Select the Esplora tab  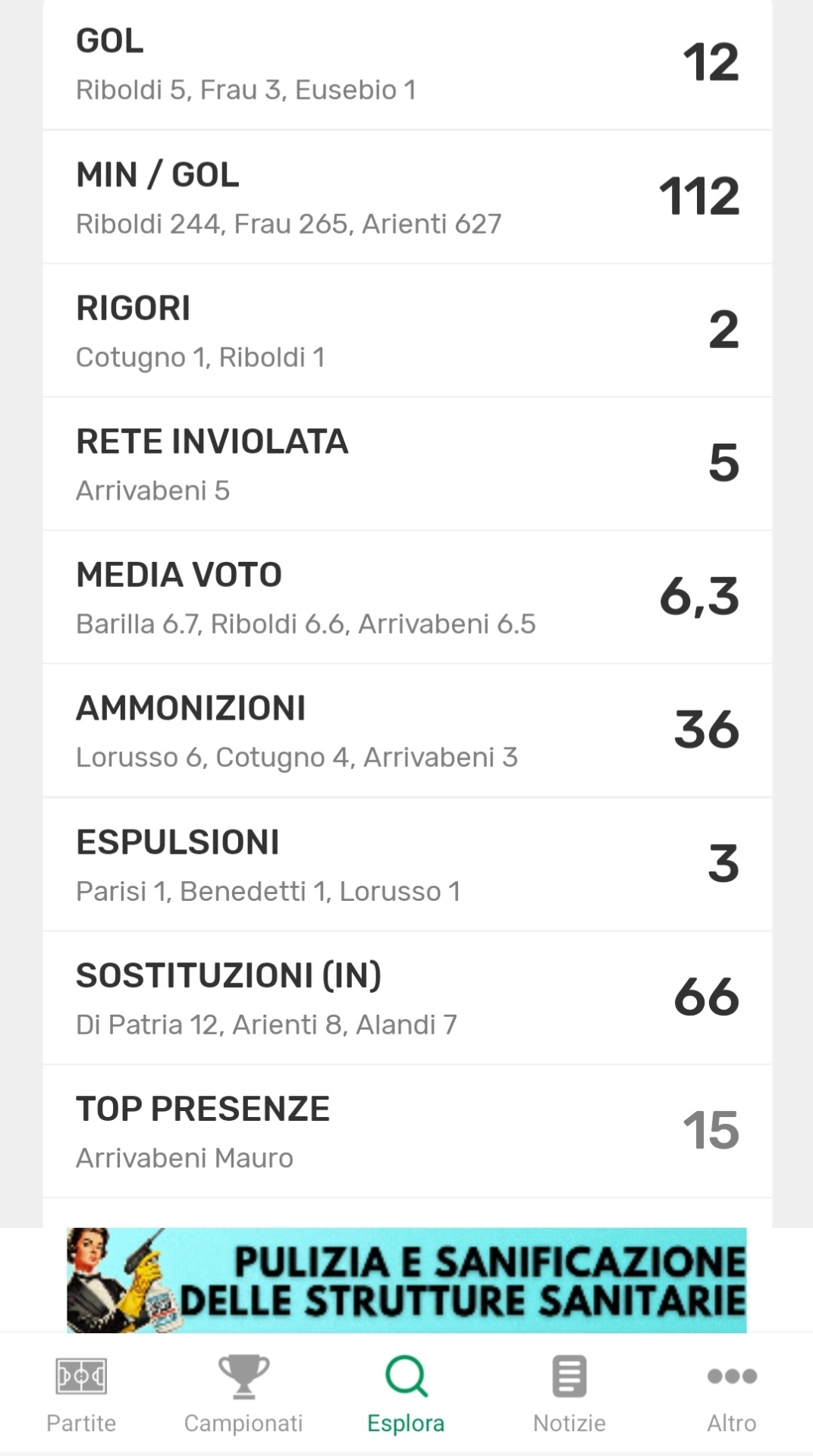[x=406, y=1394]
